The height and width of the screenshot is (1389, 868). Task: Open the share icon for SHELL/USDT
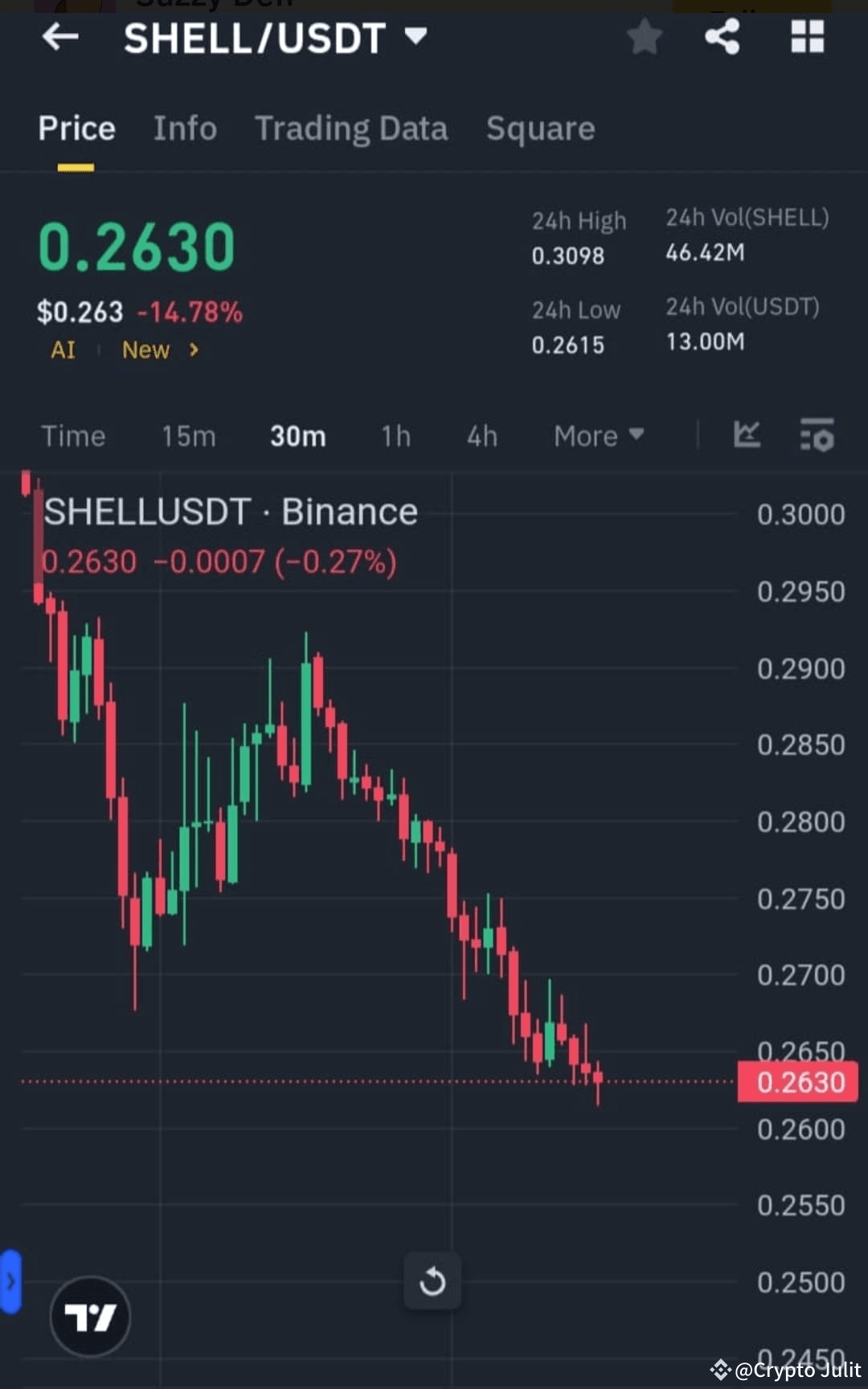coord(722,36)
